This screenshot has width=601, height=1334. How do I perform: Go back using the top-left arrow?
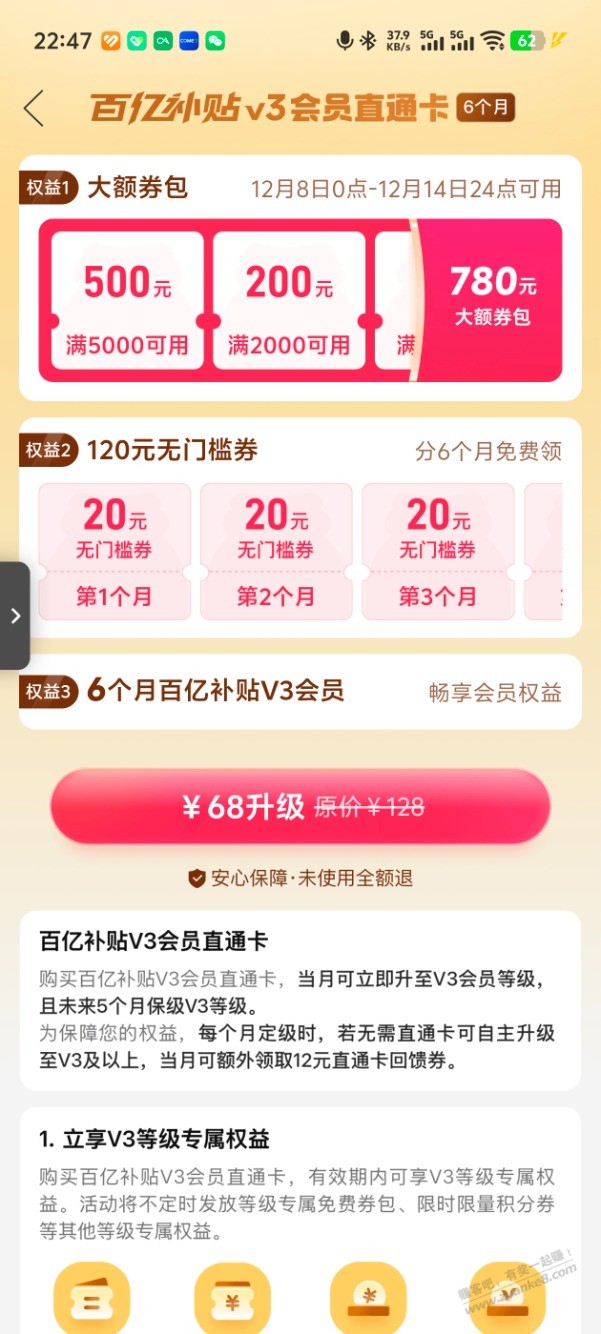(x=34, y=108)
